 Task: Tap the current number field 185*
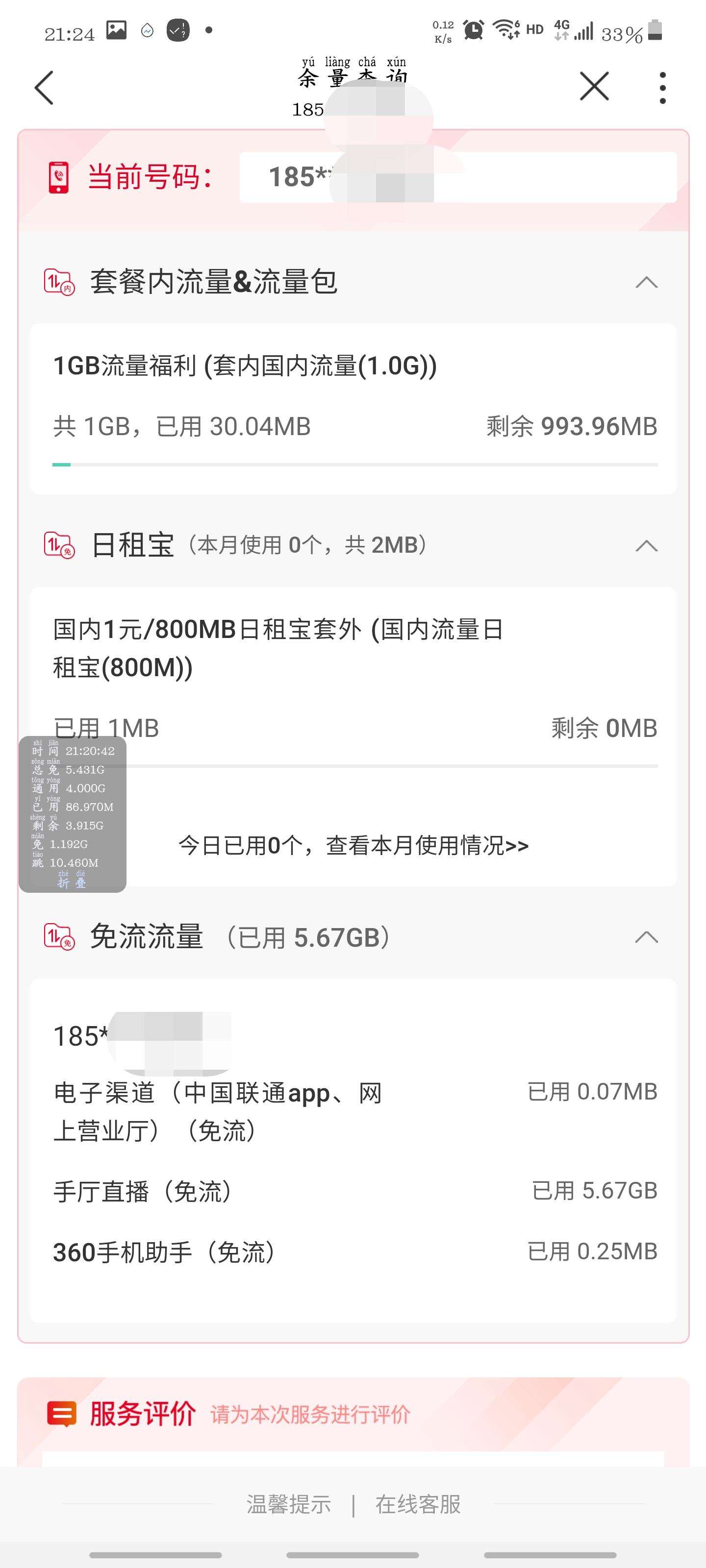[x=458, y=177]
